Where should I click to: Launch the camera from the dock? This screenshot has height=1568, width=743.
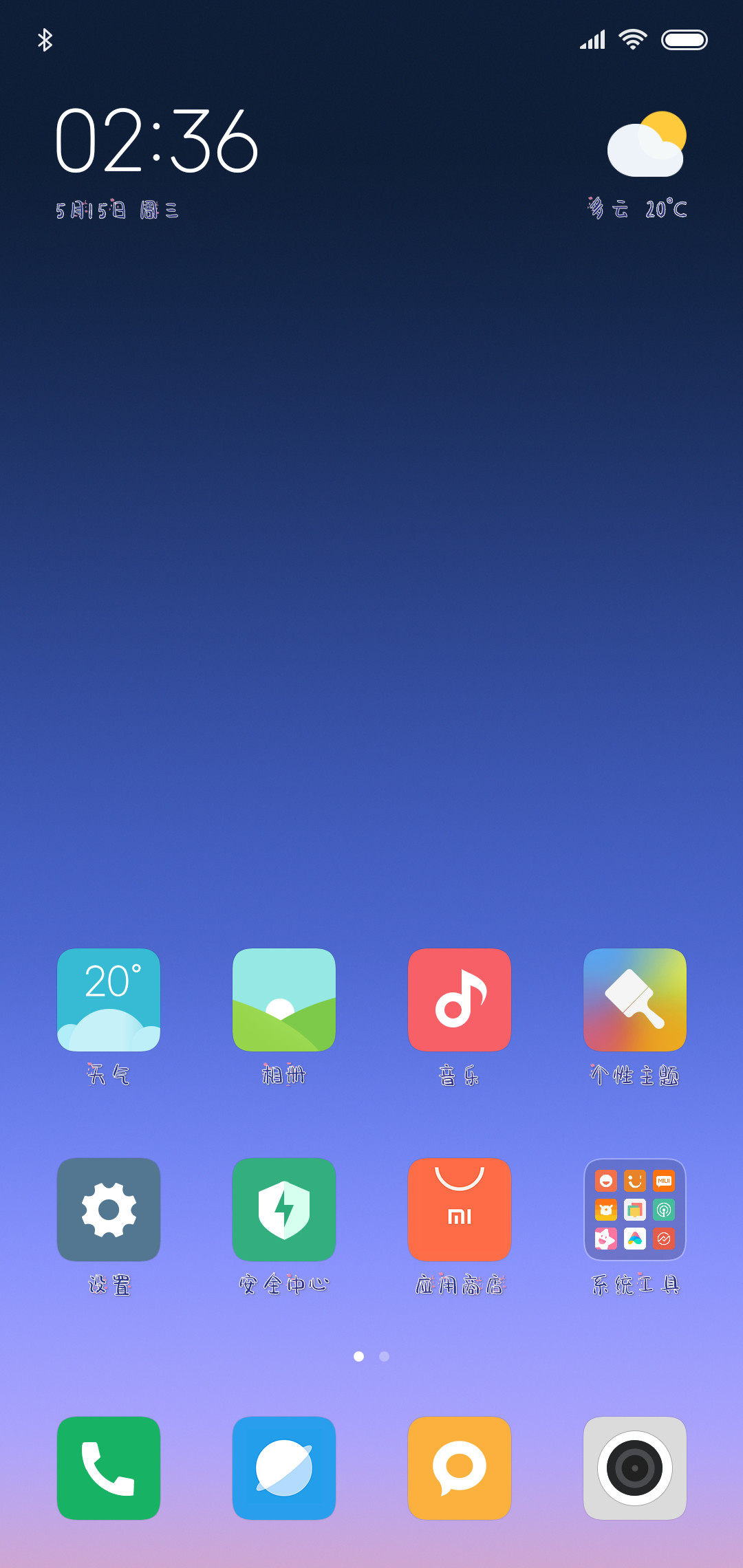(x=635, y=1468)
